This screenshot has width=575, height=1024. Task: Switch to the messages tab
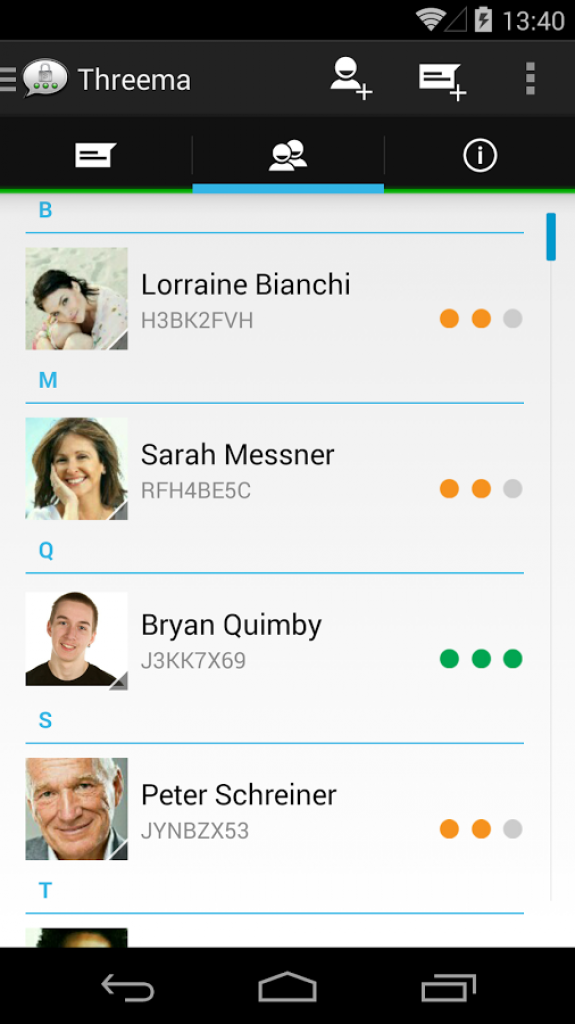(x=96, y=155)
